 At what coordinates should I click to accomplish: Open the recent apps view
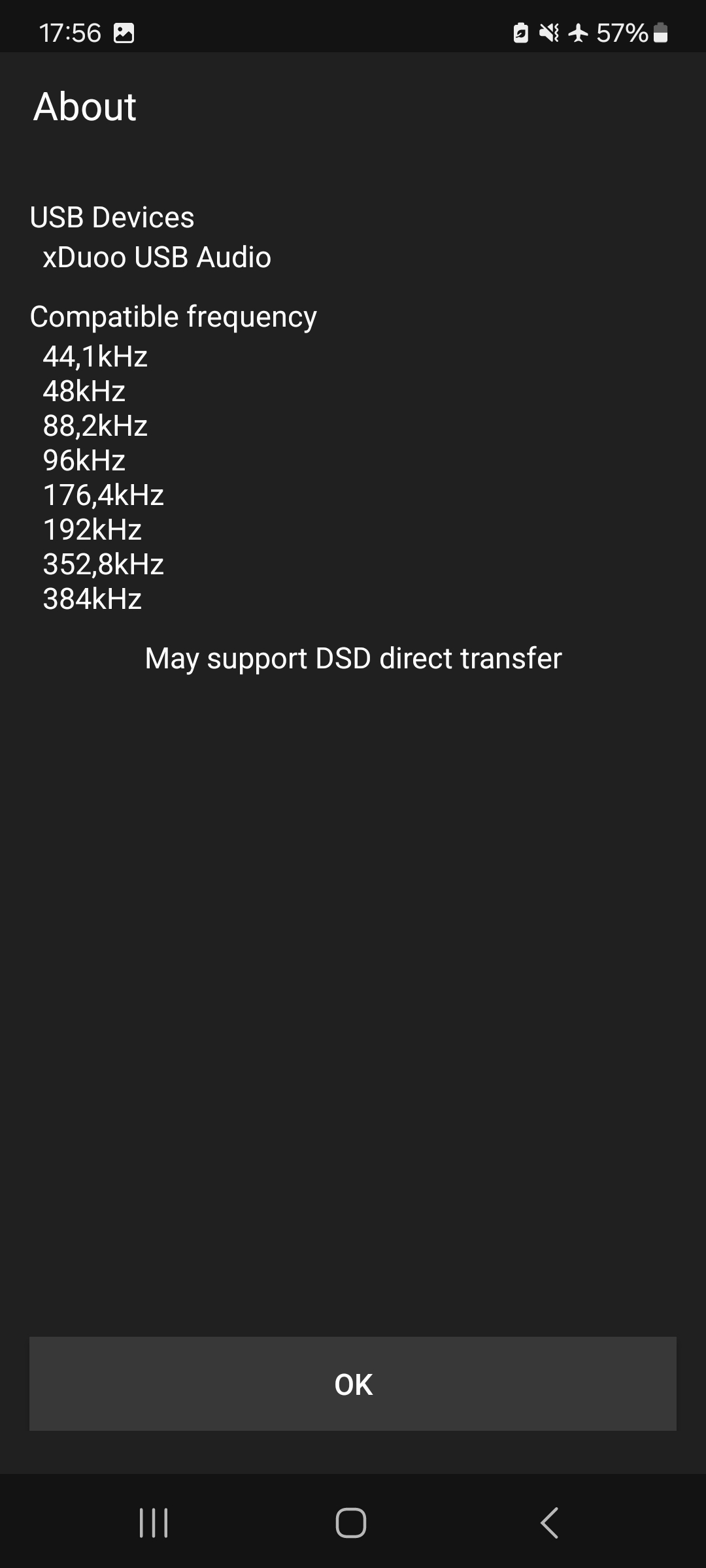point(154,1523)
